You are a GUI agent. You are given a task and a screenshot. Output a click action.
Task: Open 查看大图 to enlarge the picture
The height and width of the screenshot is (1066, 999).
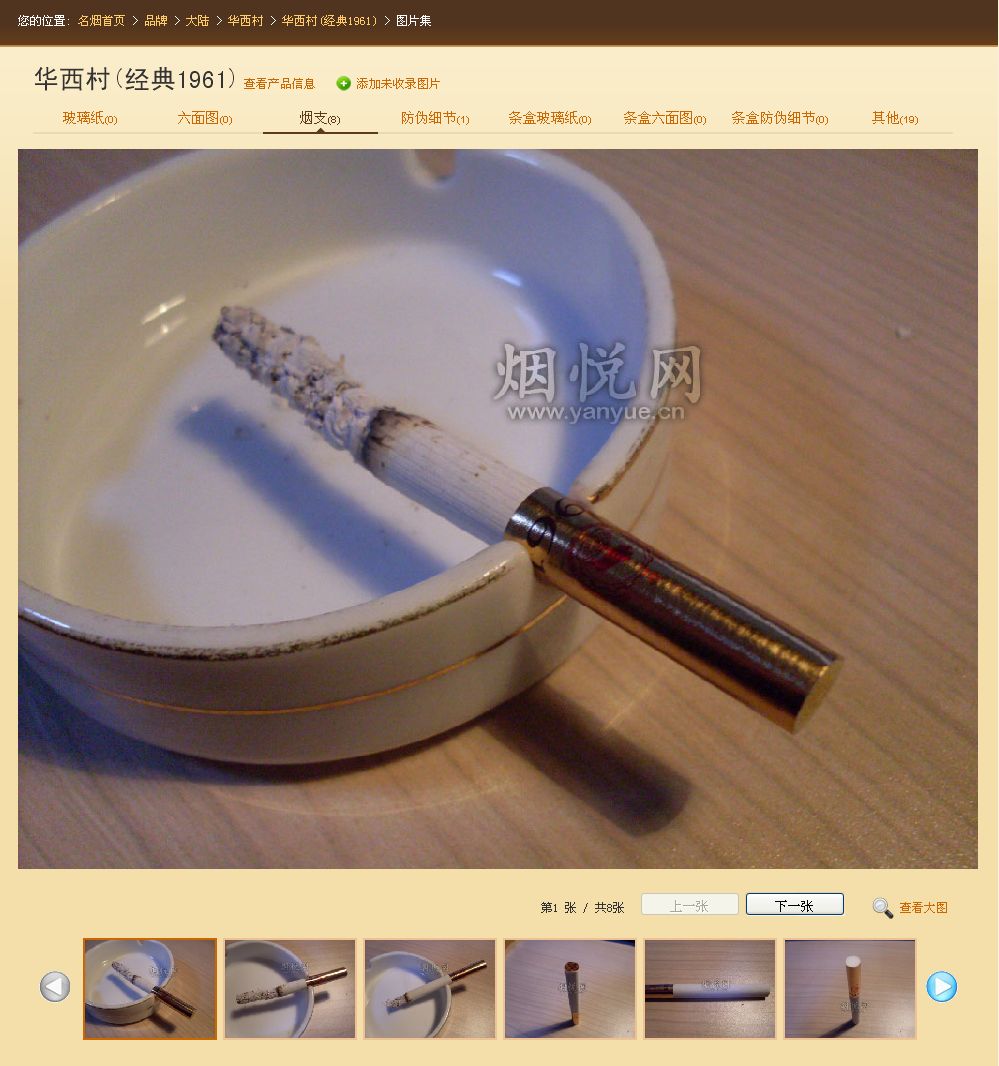(922, 908)
